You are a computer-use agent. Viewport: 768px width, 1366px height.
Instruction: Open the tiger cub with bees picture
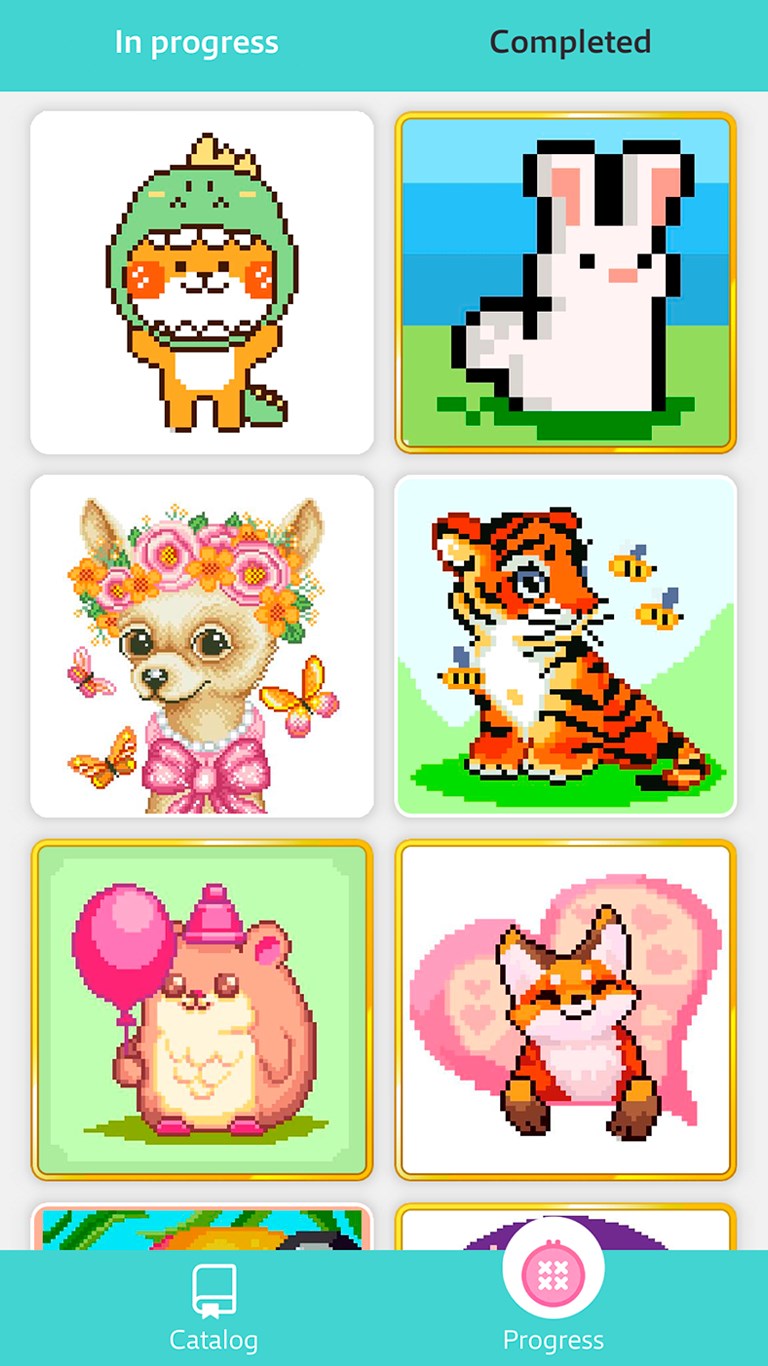[x=566, y=646]
